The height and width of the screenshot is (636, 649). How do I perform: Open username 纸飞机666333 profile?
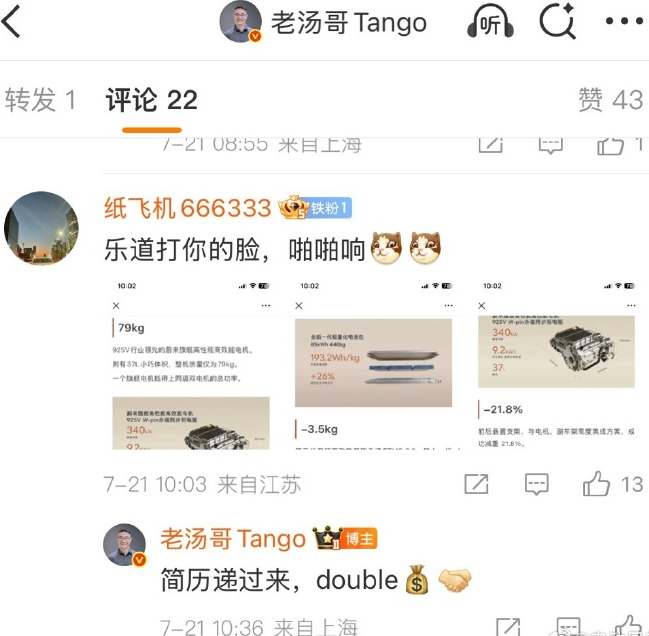(187, 207)
